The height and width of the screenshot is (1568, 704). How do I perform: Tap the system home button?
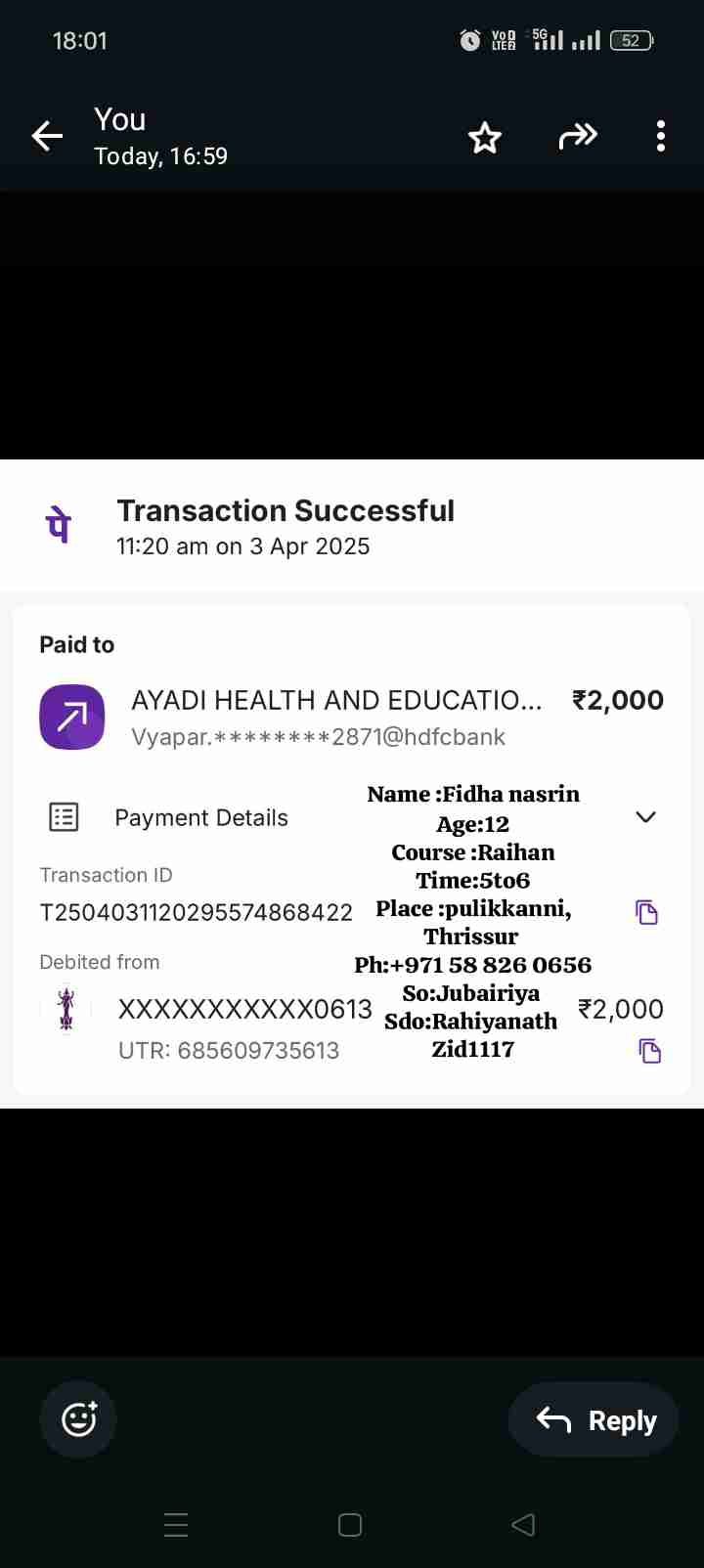[x=350, y=1525]
